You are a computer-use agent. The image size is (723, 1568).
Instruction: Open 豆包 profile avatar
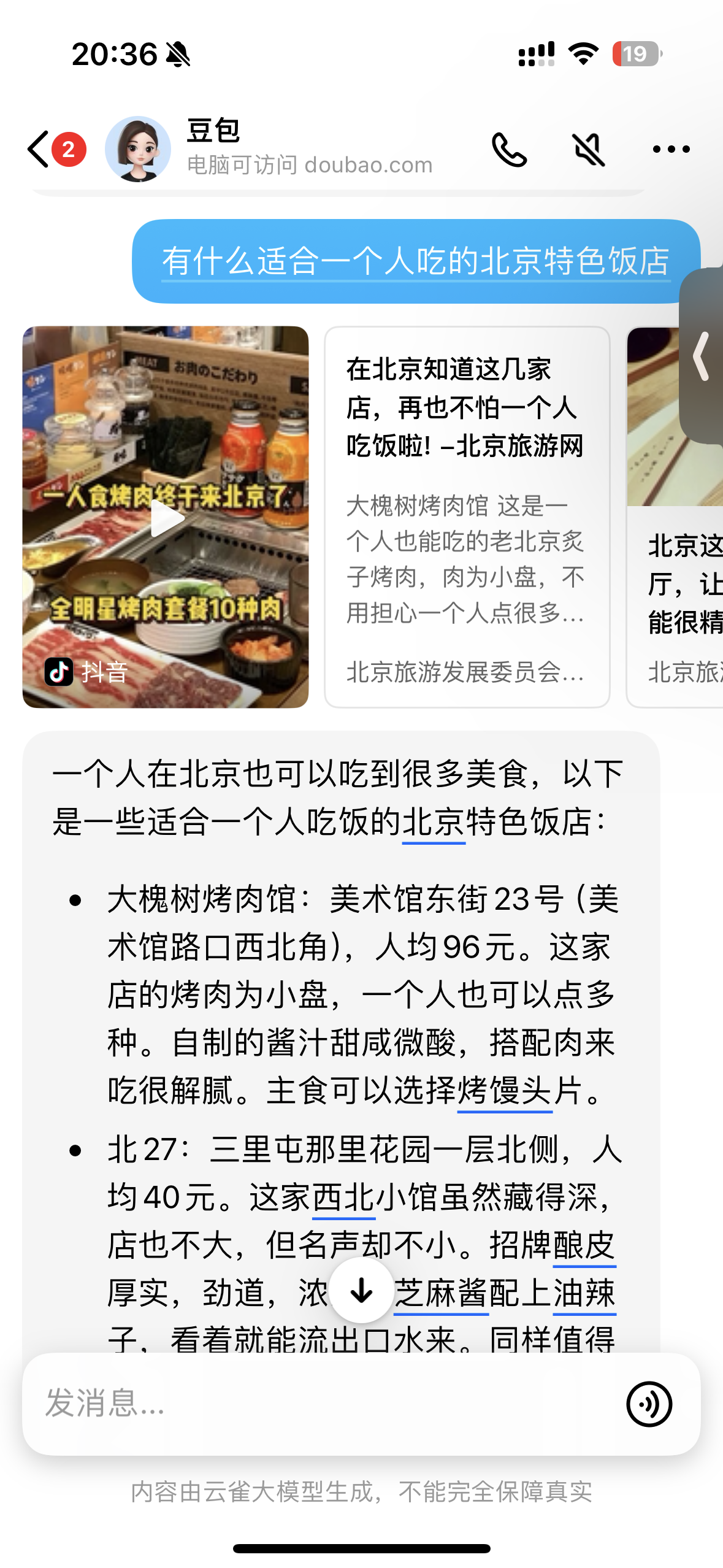(138, 149)
